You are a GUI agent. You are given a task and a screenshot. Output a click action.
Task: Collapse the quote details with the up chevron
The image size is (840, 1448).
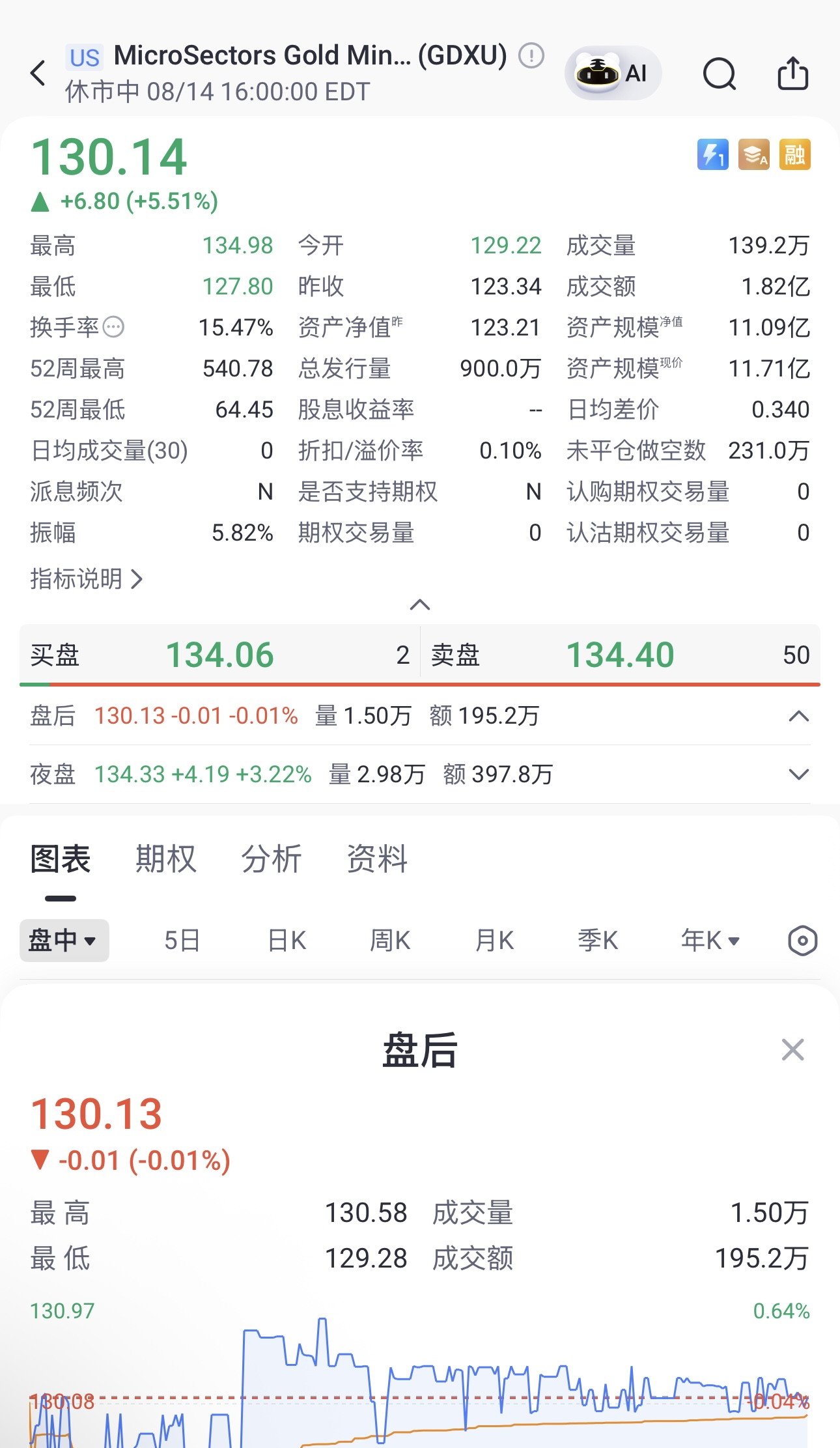[420, 604]
